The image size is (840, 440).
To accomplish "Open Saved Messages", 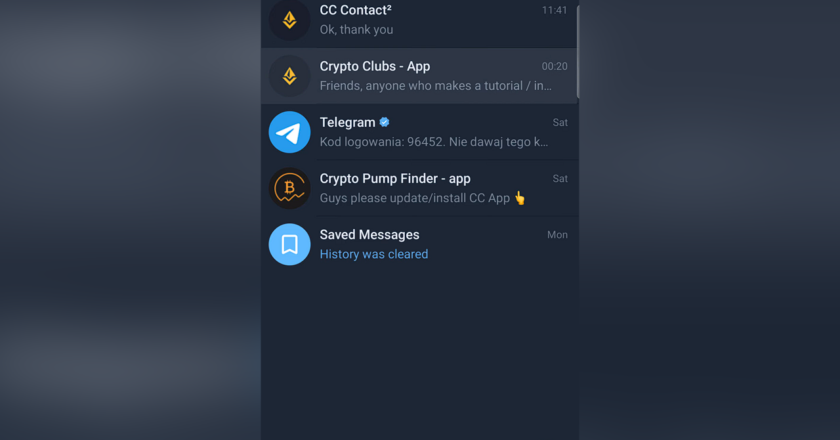I will [420, 244].
